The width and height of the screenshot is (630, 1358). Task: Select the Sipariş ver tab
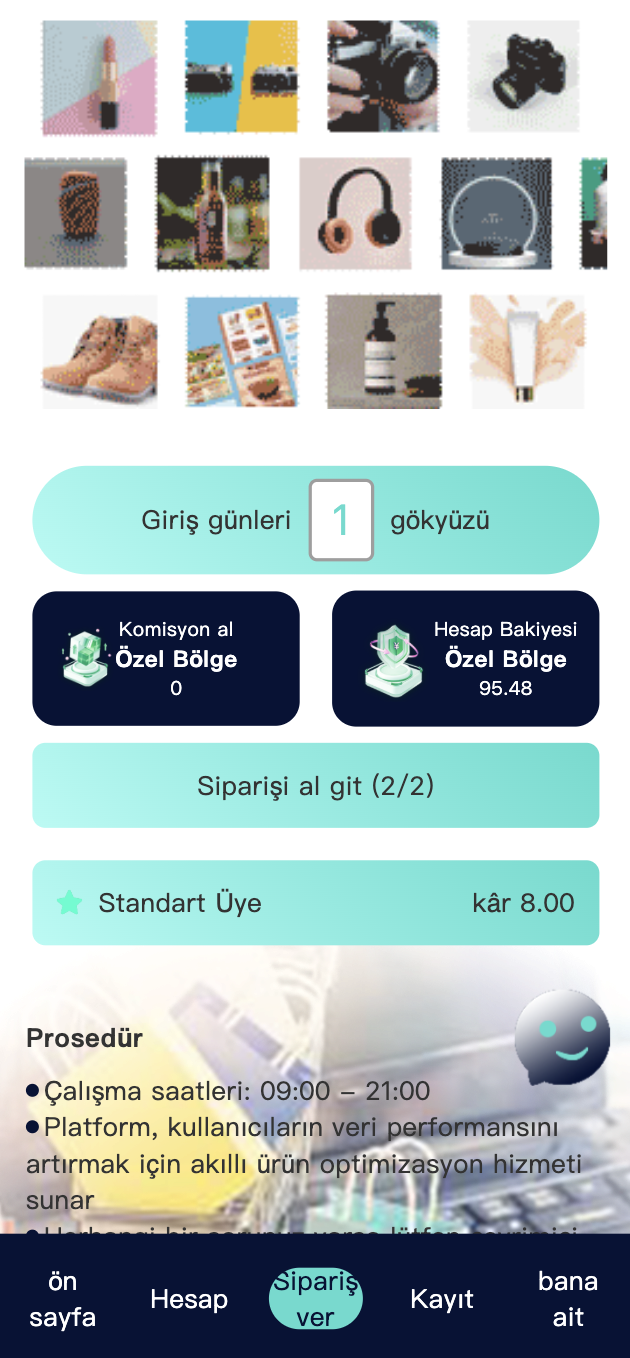pyautogui.click(x=316, y=1299)
